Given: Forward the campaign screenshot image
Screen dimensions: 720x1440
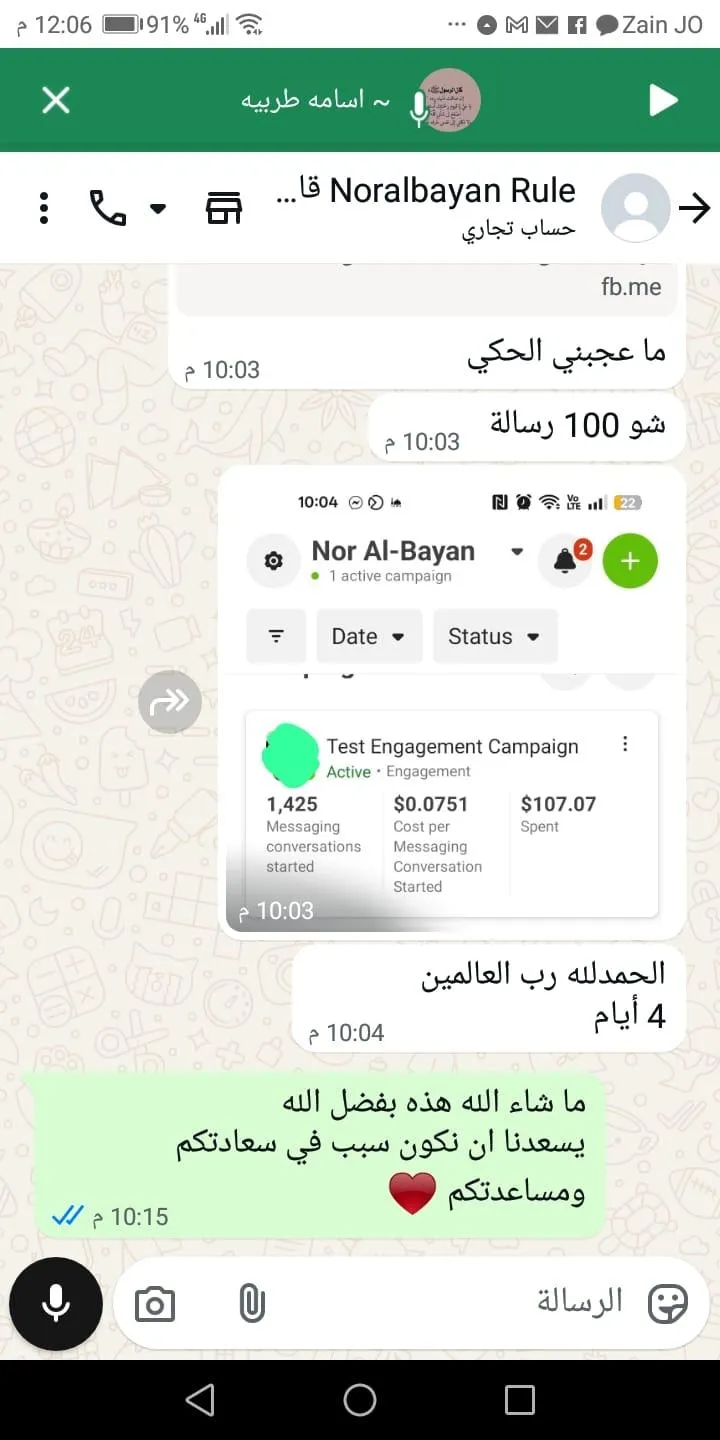Looking at the screenshot, I should point(170,702).
